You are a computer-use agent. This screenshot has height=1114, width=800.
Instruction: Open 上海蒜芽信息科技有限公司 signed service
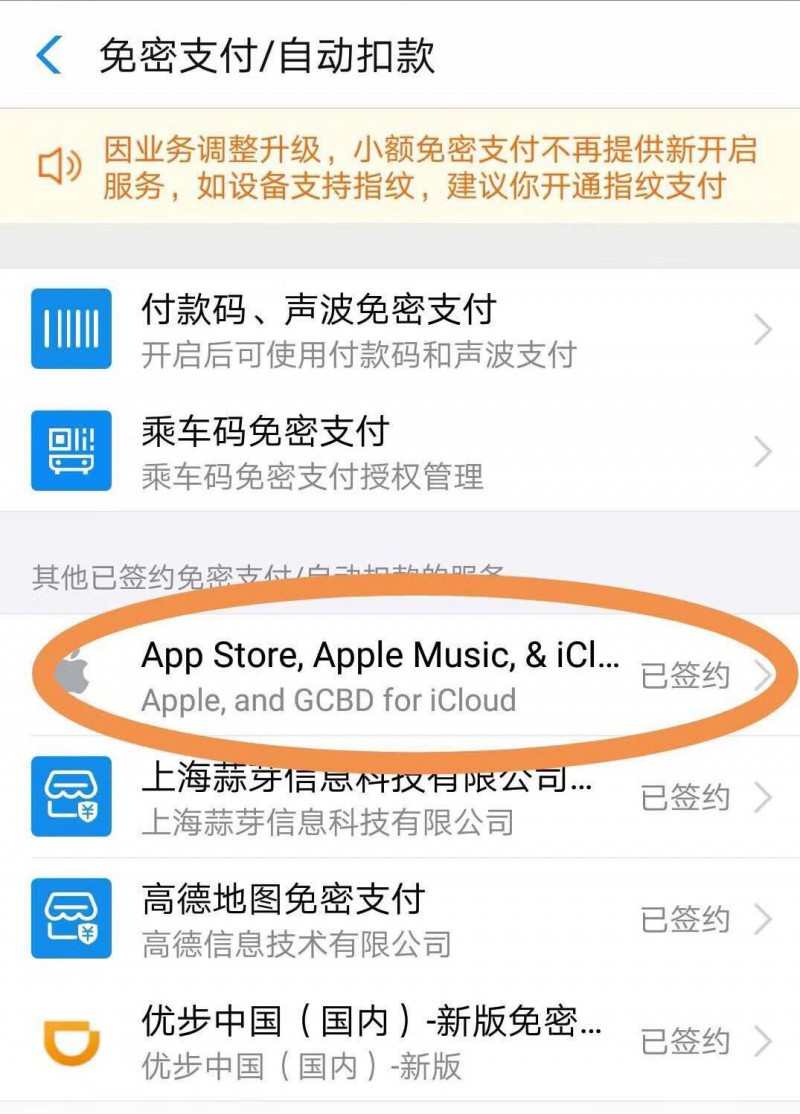[x=400, y=797]
